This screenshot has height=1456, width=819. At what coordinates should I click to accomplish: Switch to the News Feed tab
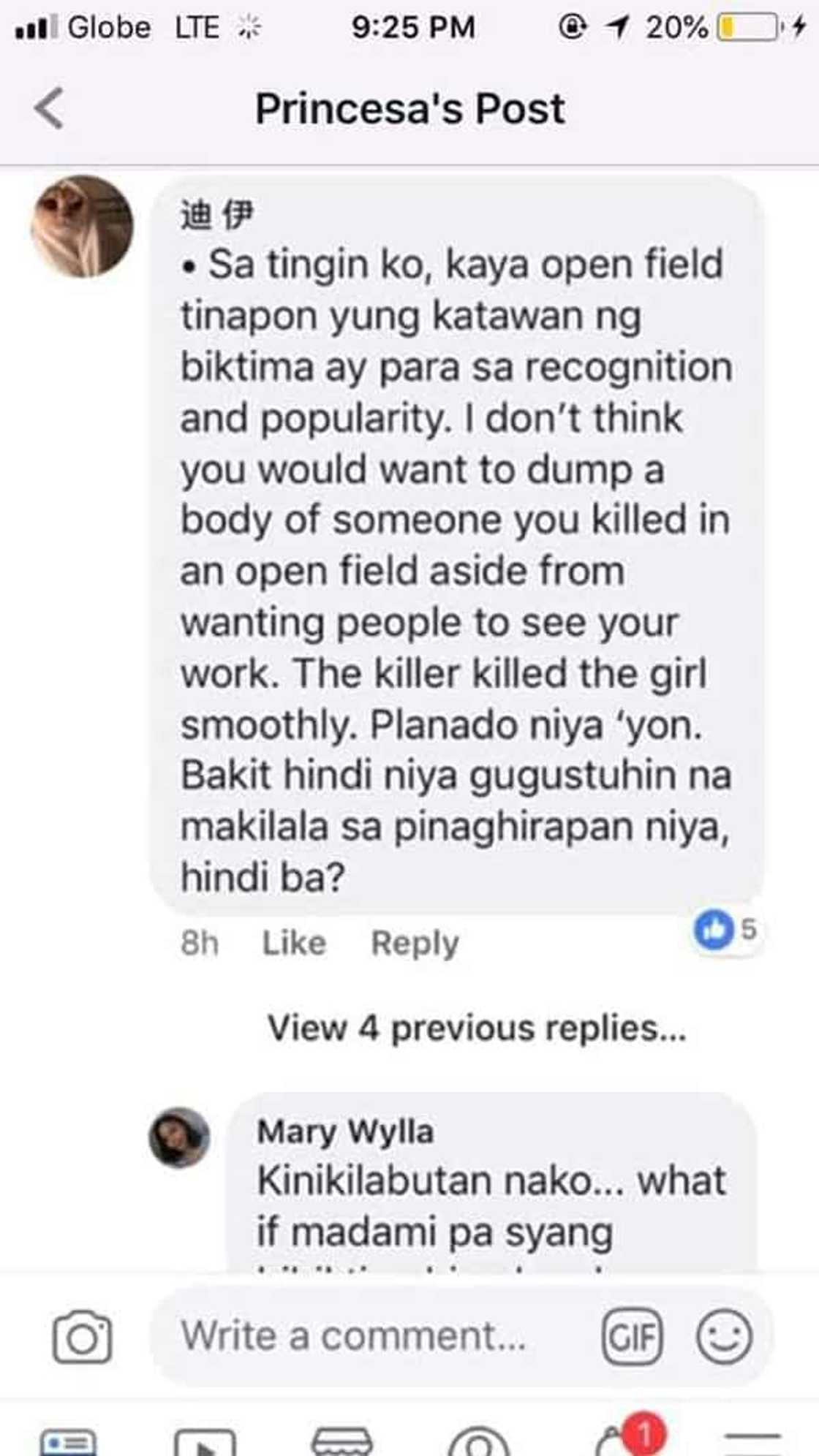(x=67, y=1441)
